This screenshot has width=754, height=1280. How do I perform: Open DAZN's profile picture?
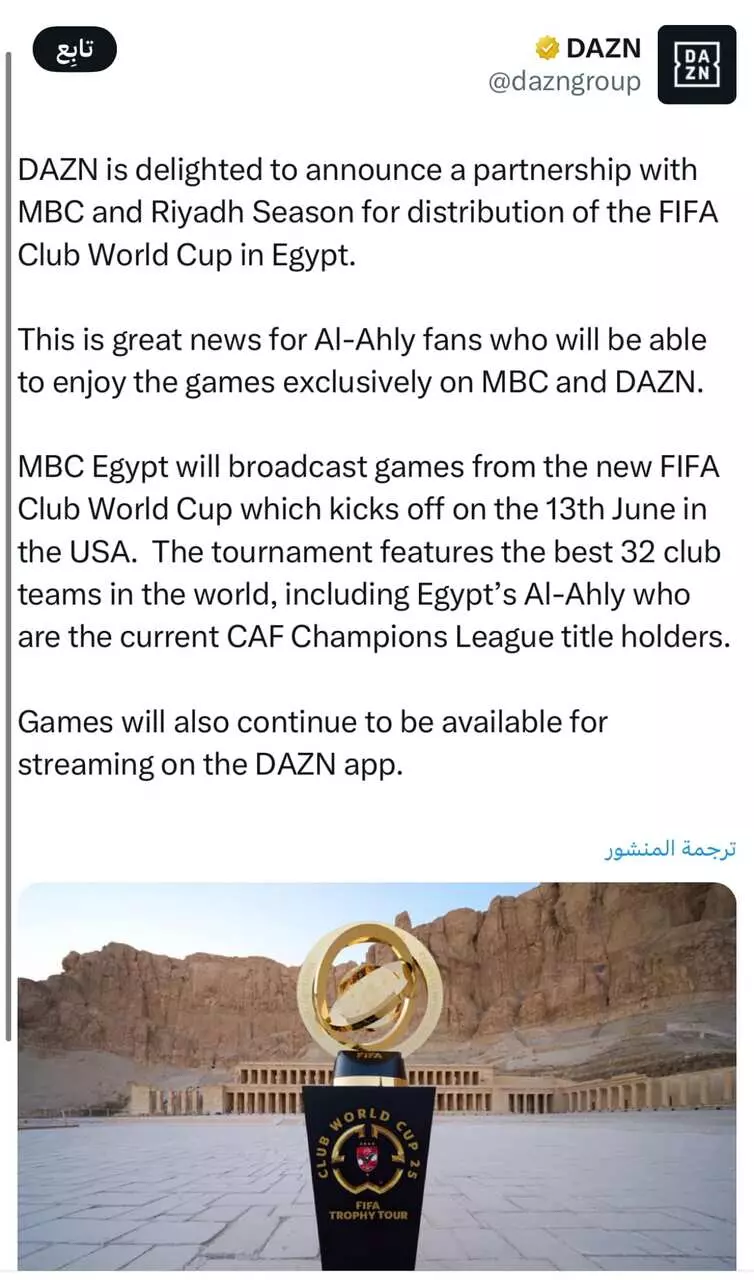(x=696, y=65)
